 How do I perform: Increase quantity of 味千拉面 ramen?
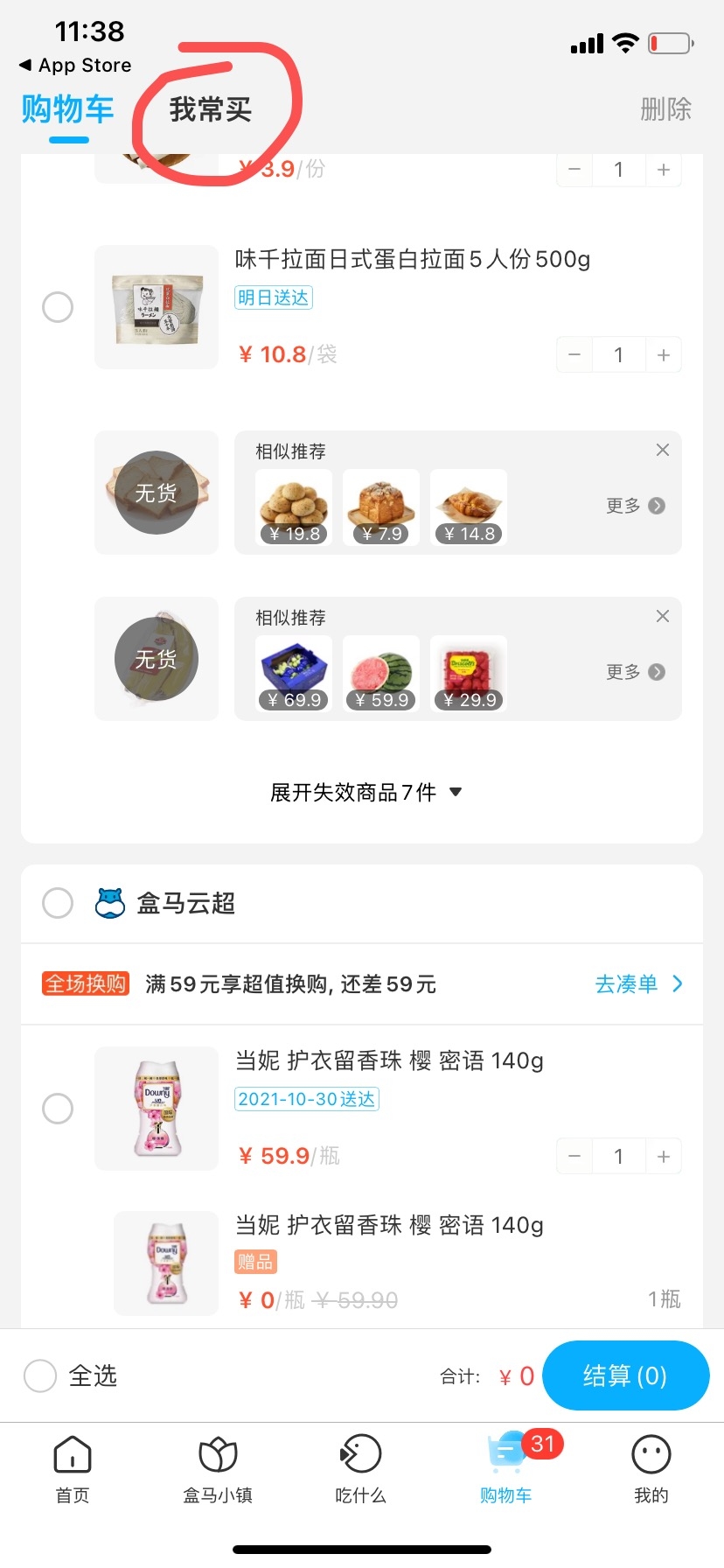click(x=664, y=355)
